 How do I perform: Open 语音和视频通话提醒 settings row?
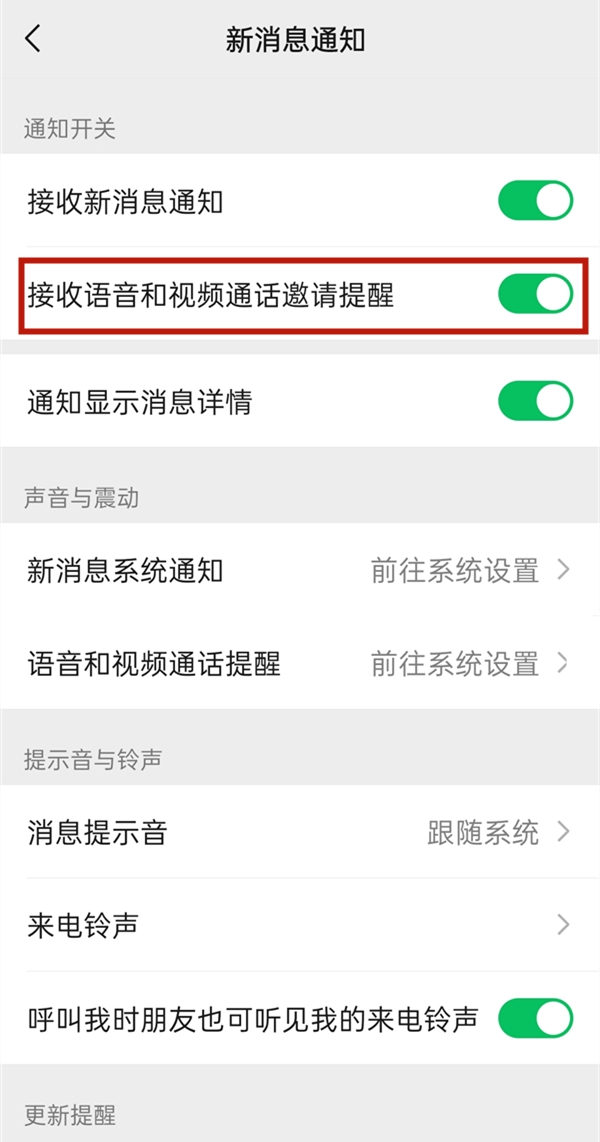300,663
